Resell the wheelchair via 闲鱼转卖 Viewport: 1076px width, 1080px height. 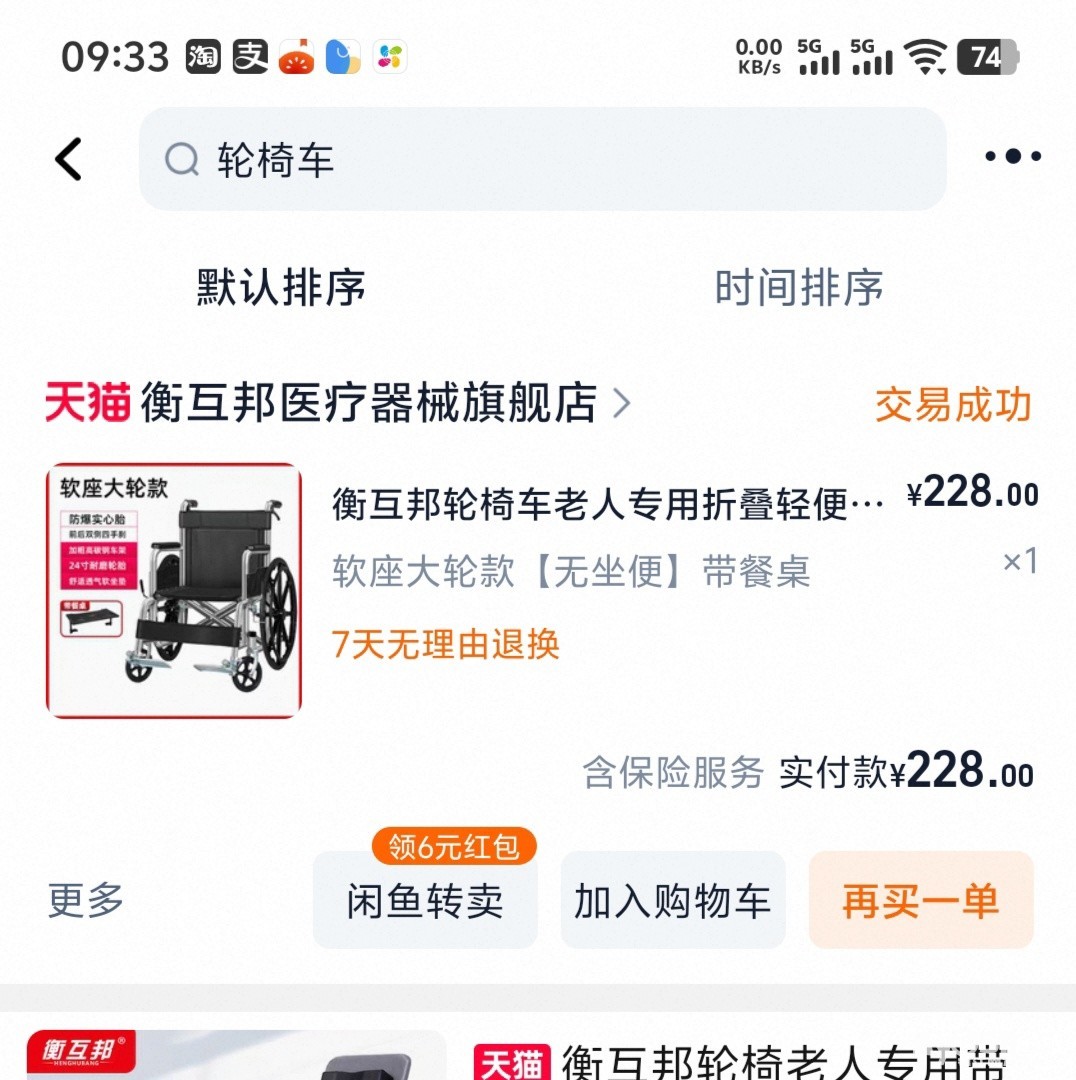click(x=425, y=901)
